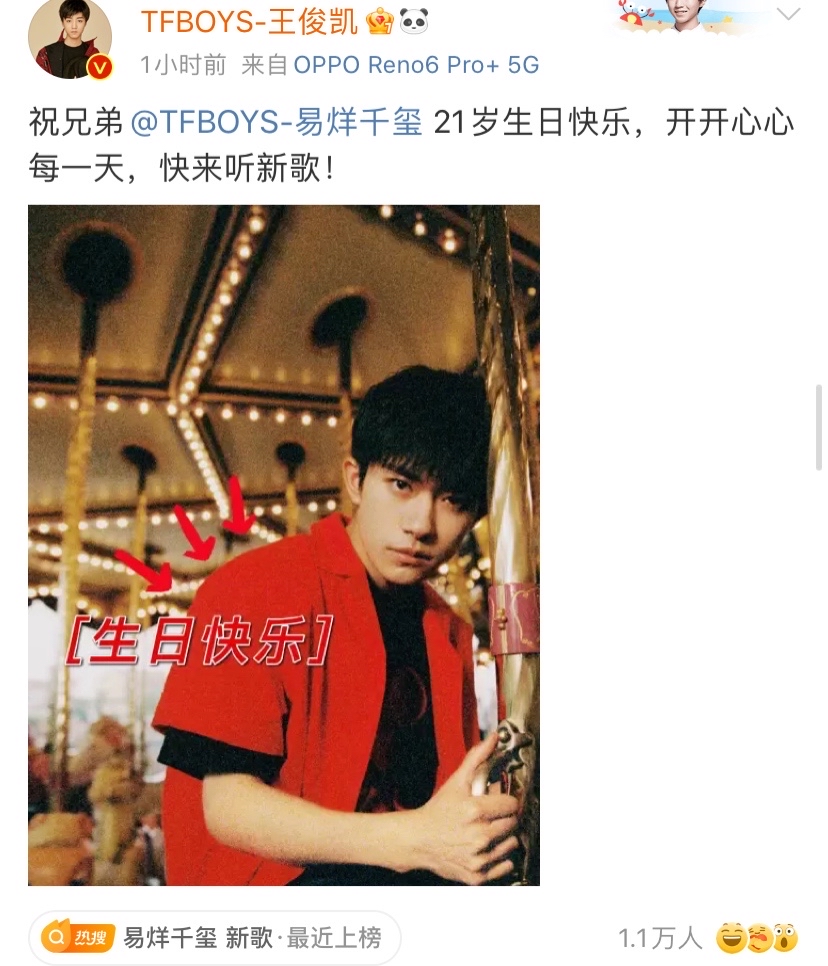Expand the post options chevron
This screenshot has width=828, height=966.
coord(789,14)
